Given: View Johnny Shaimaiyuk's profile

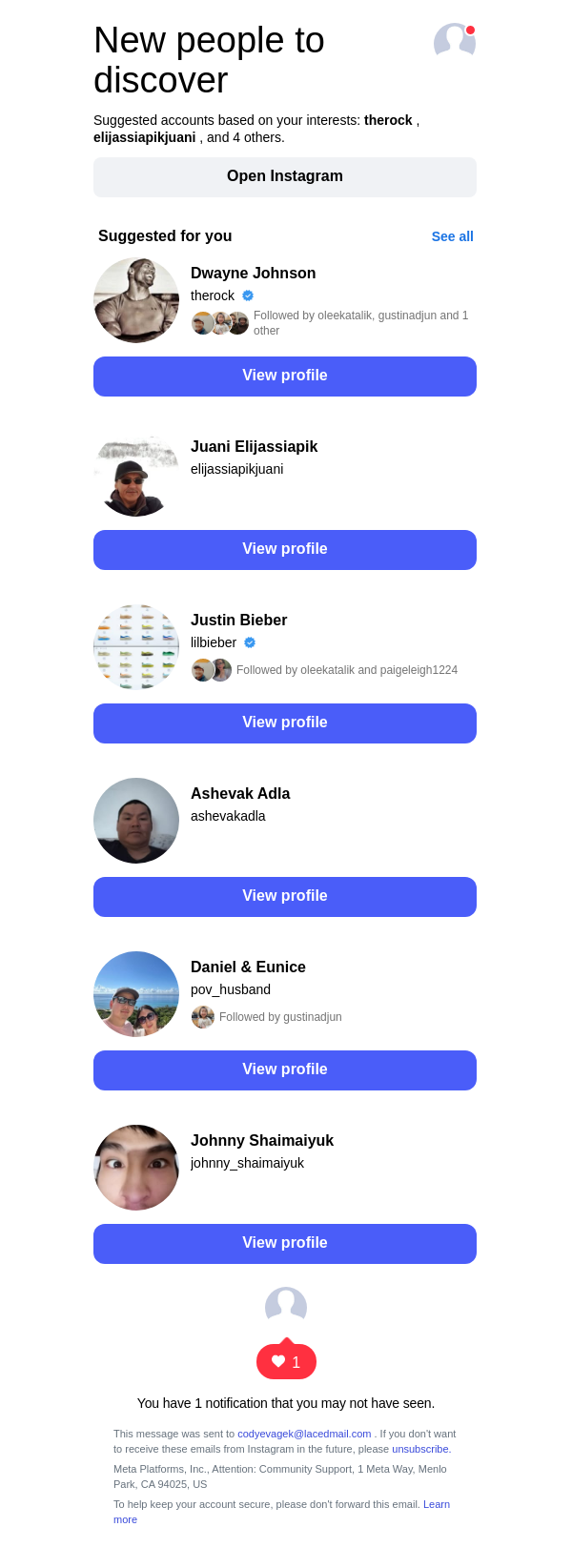Looking at the screenshot, I should (x=285, y=1244).
